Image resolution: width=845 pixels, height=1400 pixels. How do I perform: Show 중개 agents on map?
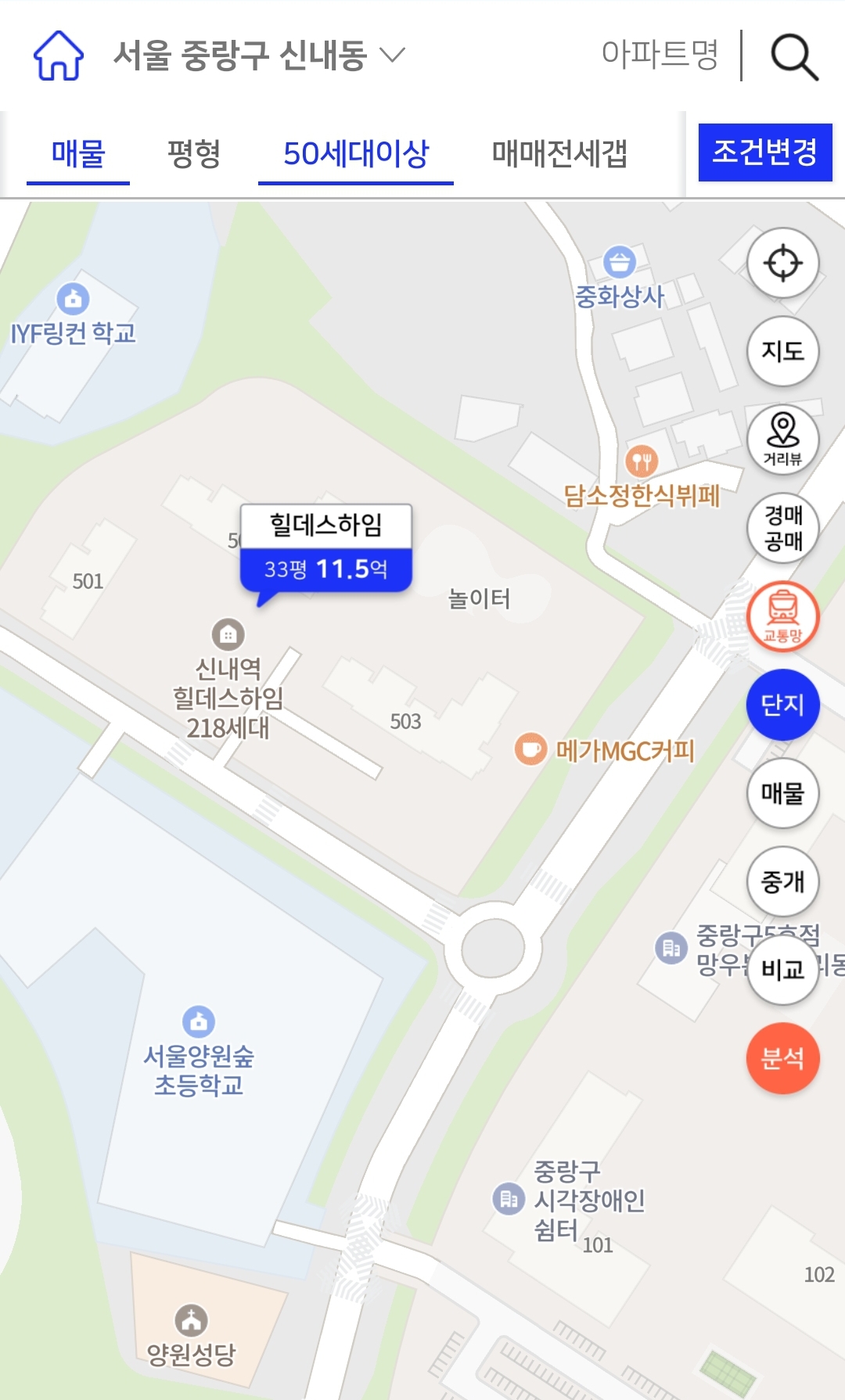point(783,881)
